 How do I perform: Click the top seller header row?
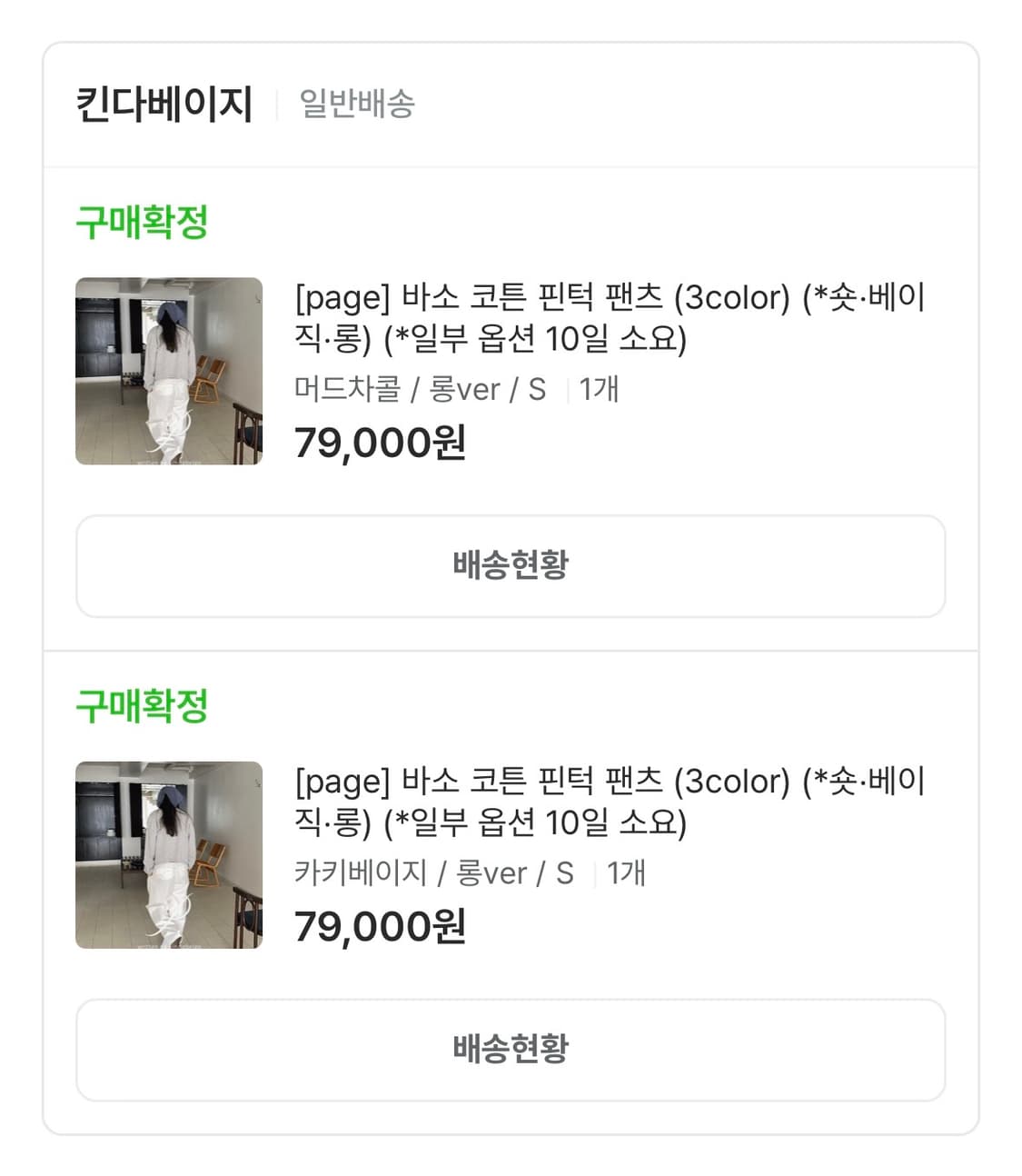coord(511,103)
